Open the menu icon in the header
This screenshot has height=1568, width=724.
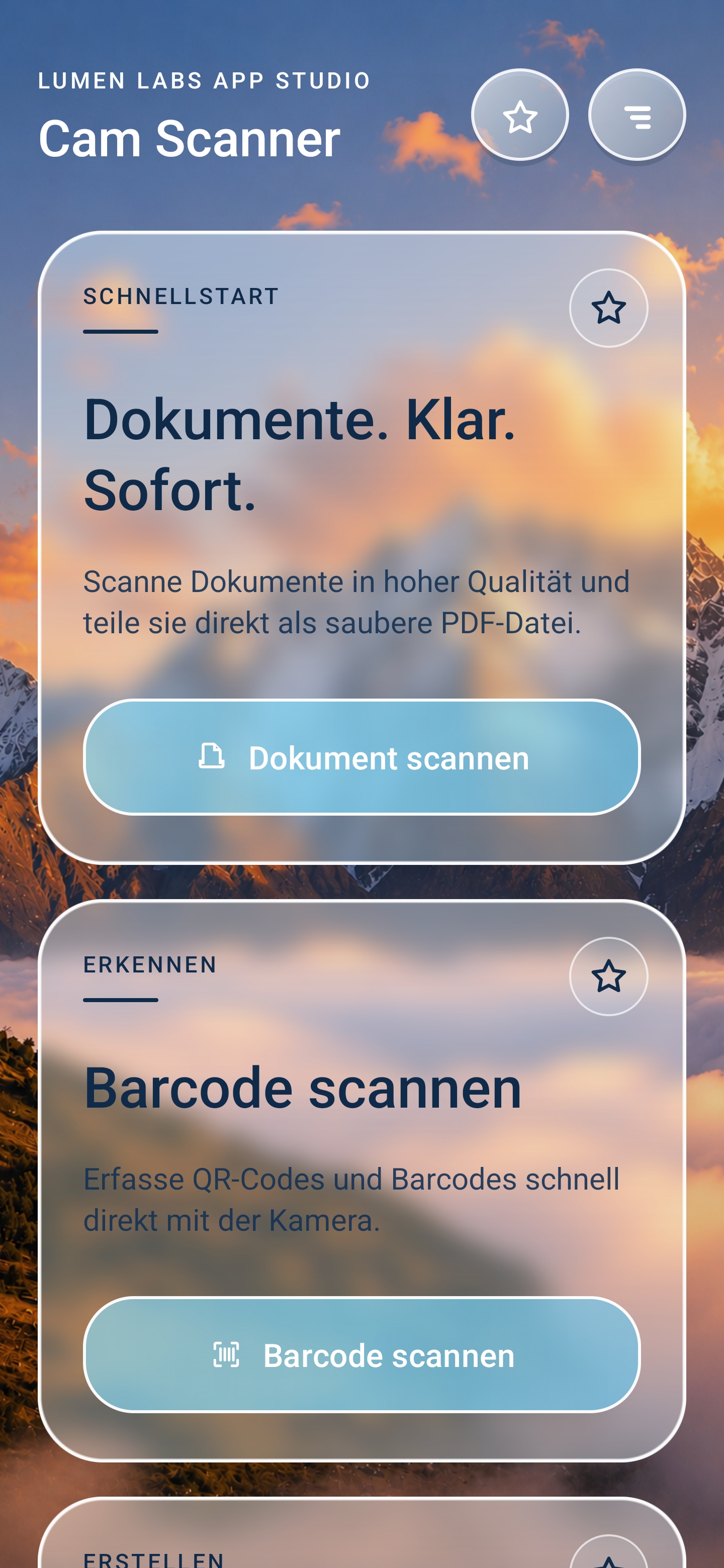pyautogui.click(x=637, y=115)
